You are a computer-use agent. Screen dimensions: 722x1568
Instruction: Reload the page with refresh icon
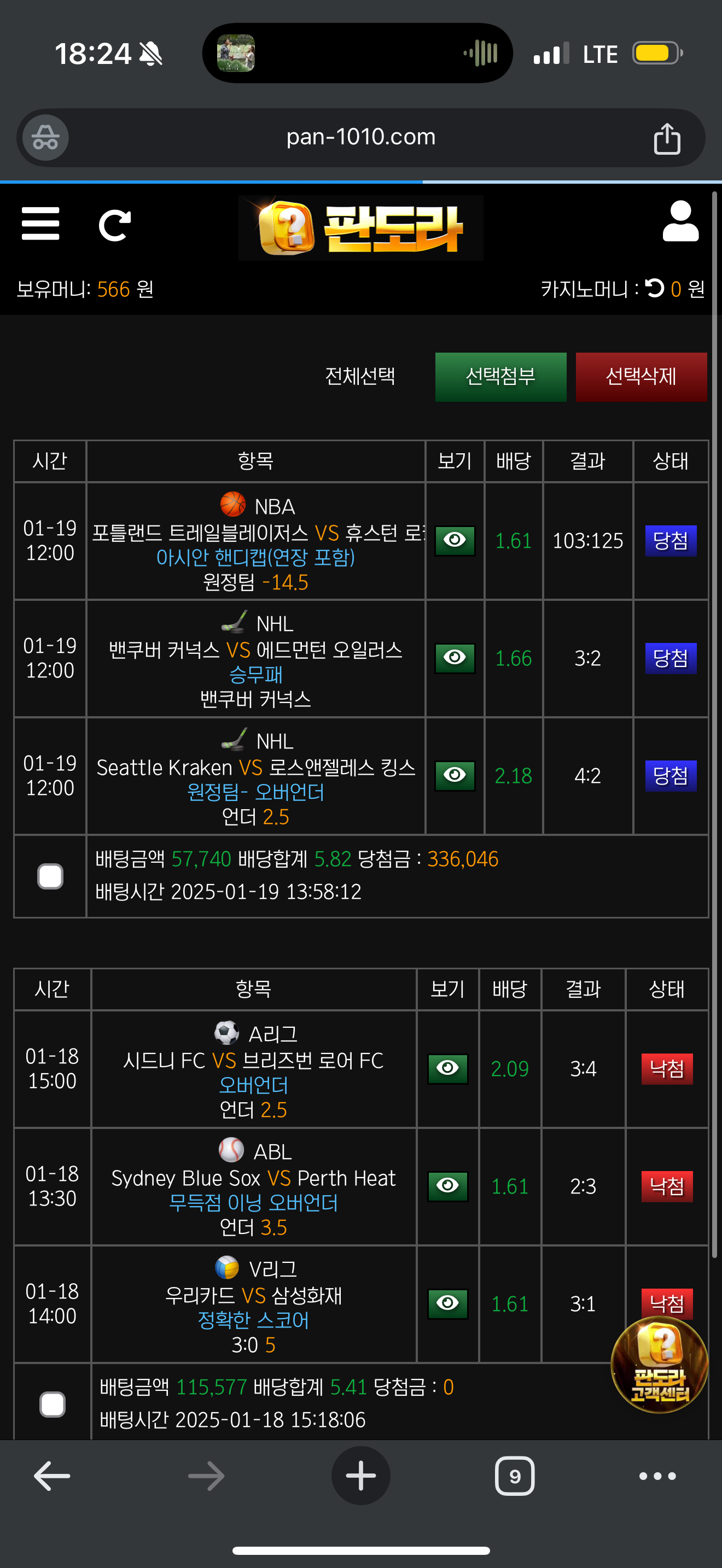point(114,226)
